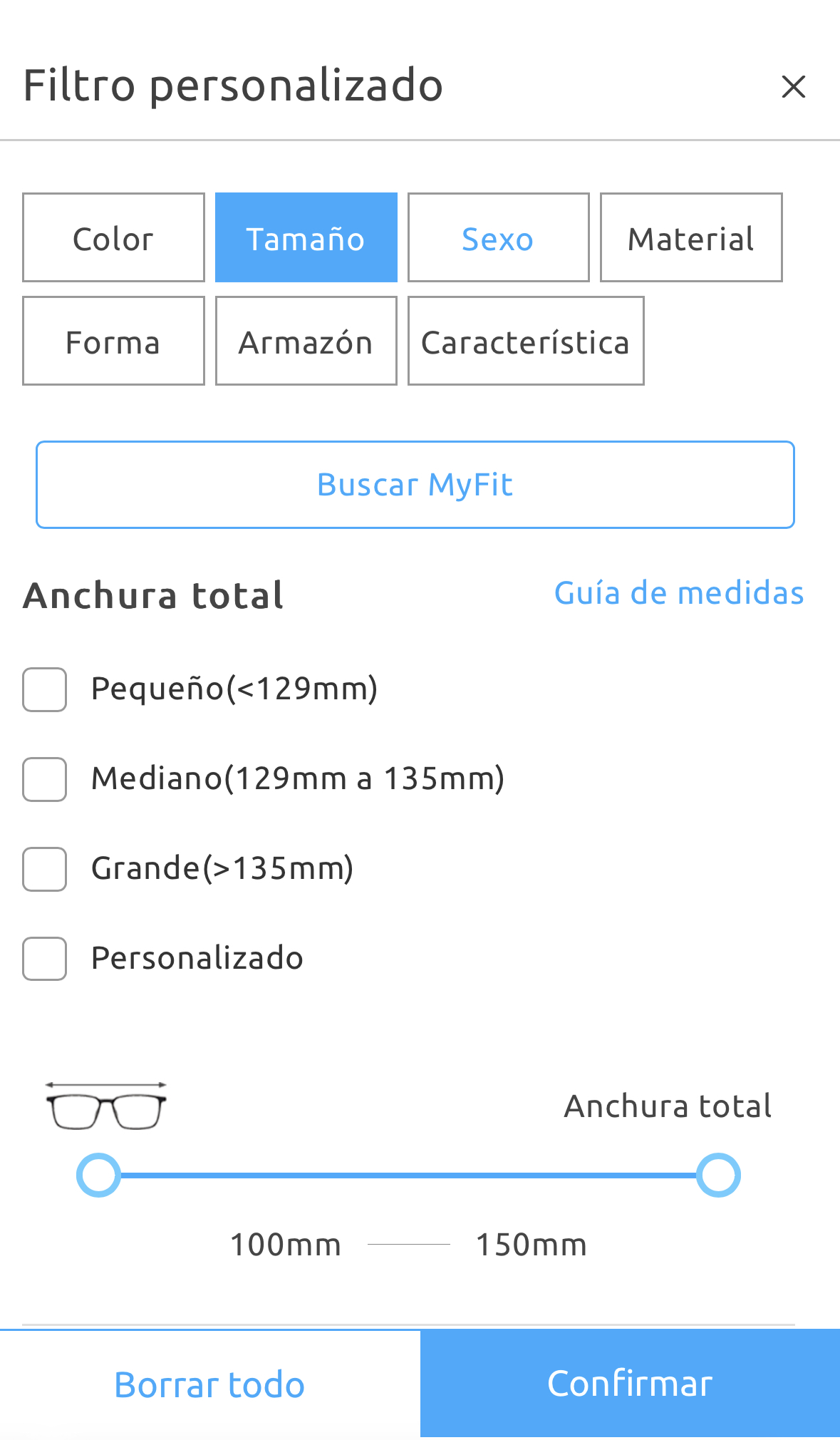Select the Armazón filter tab

click(306, 341)
